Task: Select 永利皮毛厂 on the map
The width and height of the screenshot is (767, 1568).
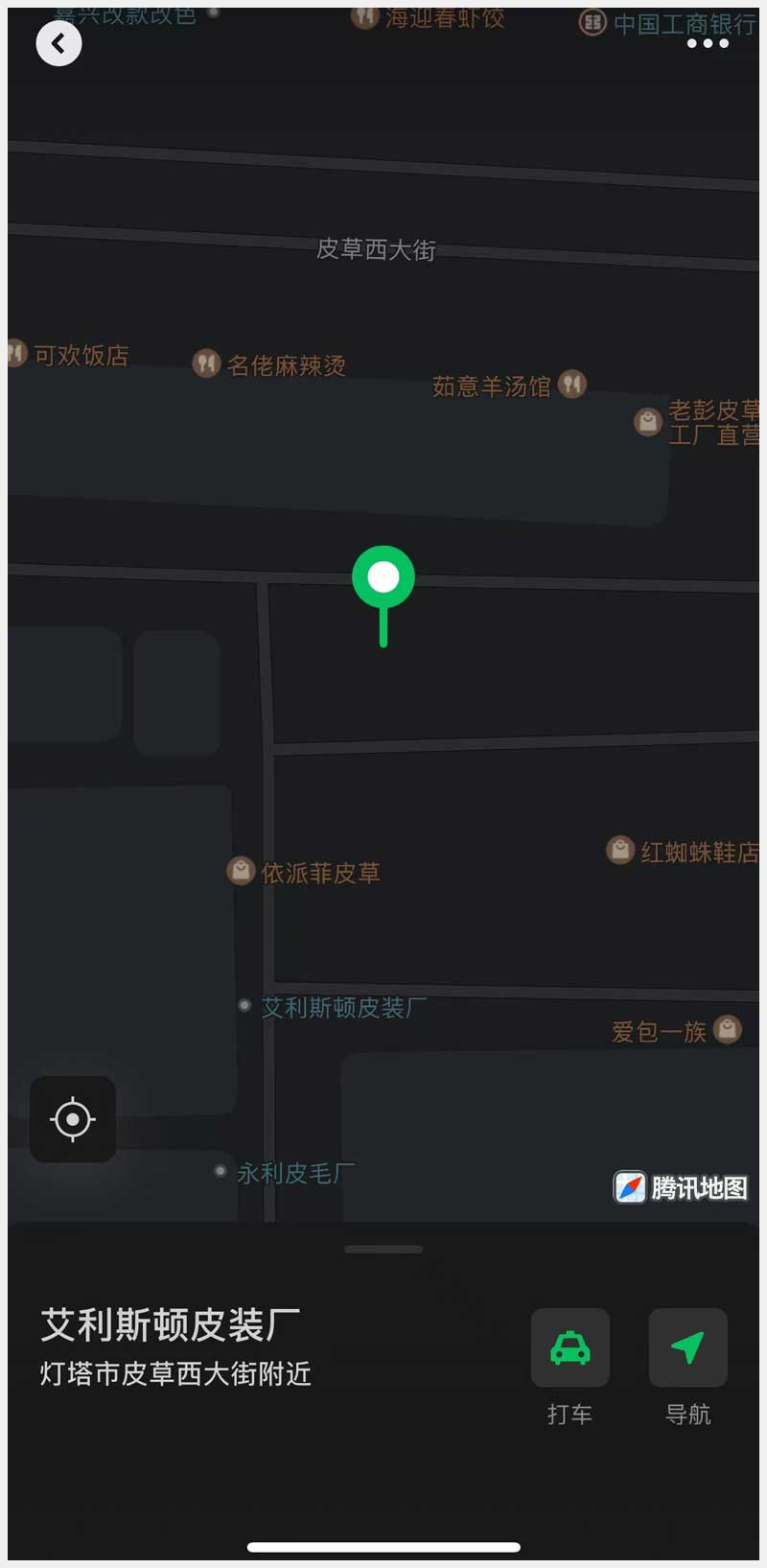Action: tap(221, 1171)
